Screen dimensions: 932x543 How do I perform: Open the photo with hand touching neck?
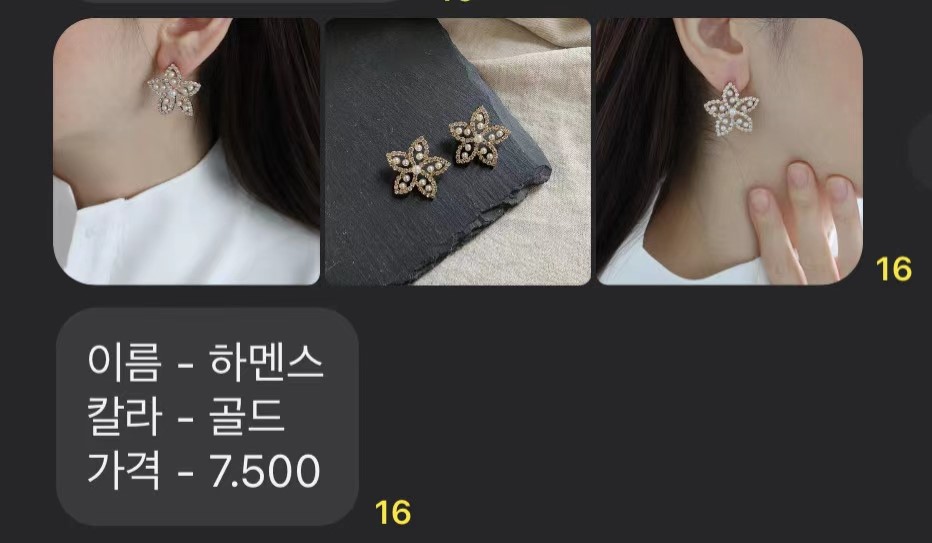pos(729,151)
